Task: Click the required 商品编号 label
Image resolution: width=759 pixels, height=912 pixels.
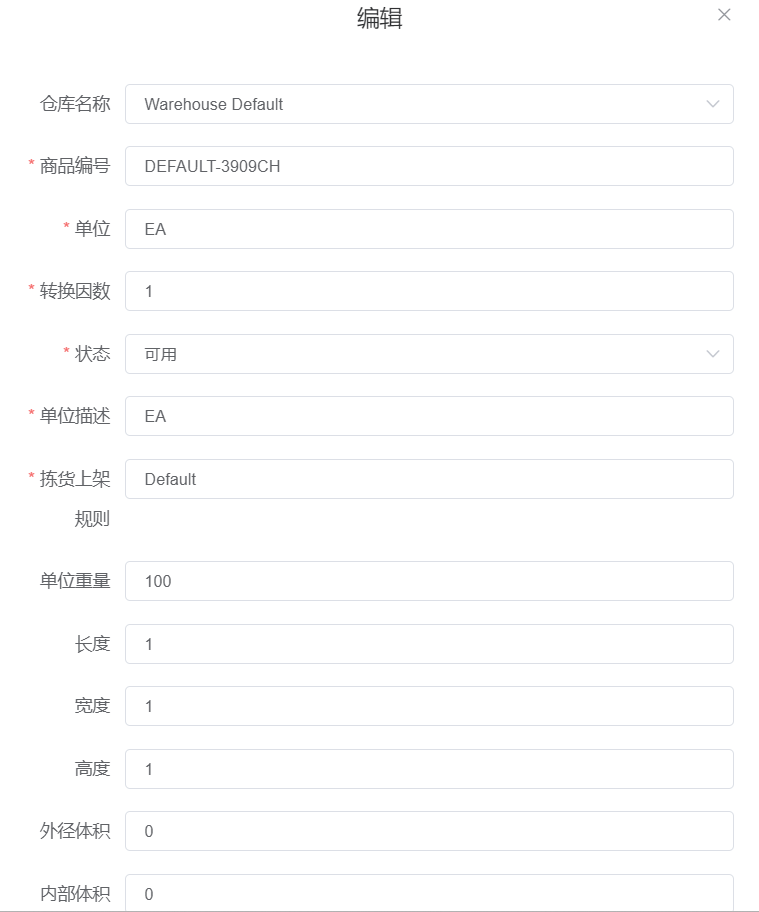Action: 73,166
